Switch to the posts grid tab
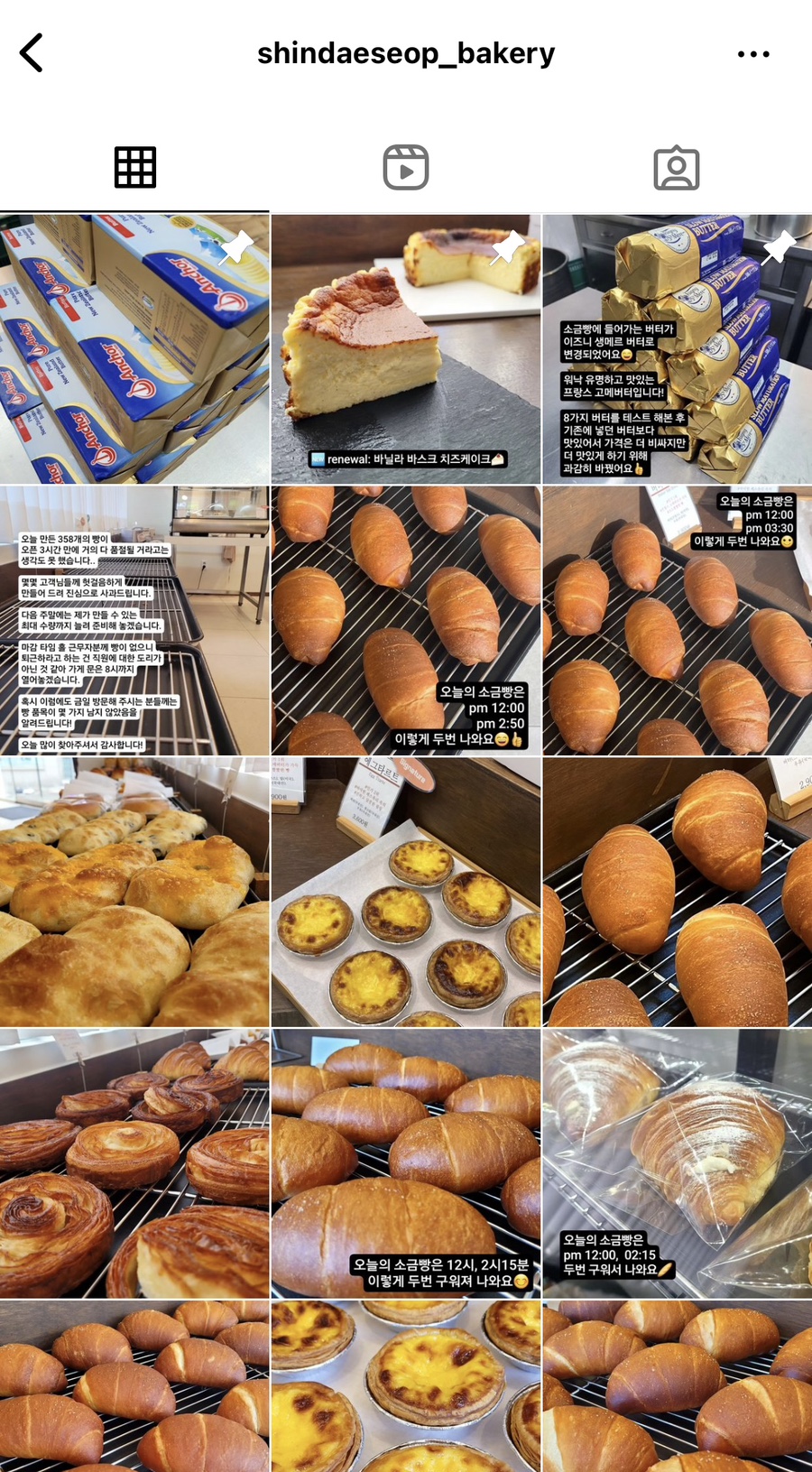 point(135,168)
